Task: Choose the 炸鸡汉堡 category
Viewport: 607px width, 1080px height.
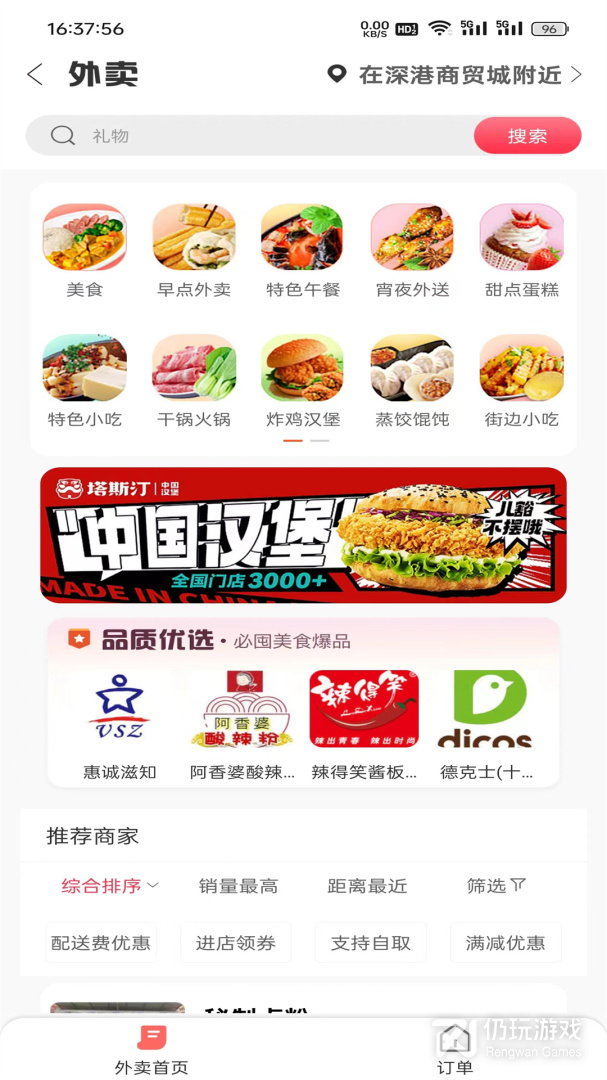Action: [x=303, y=380]
